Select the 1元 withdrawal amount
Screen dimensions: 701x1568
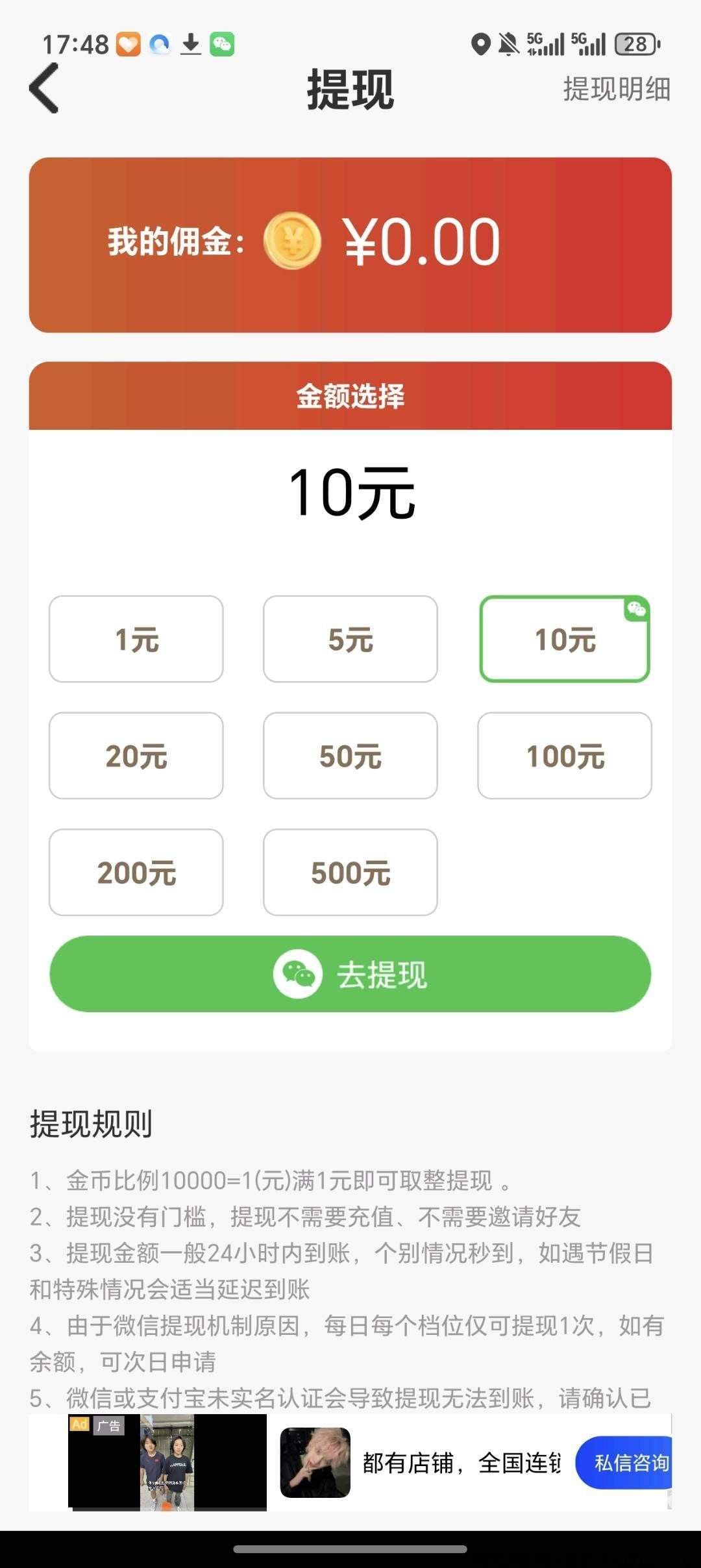tap(136, 639)
